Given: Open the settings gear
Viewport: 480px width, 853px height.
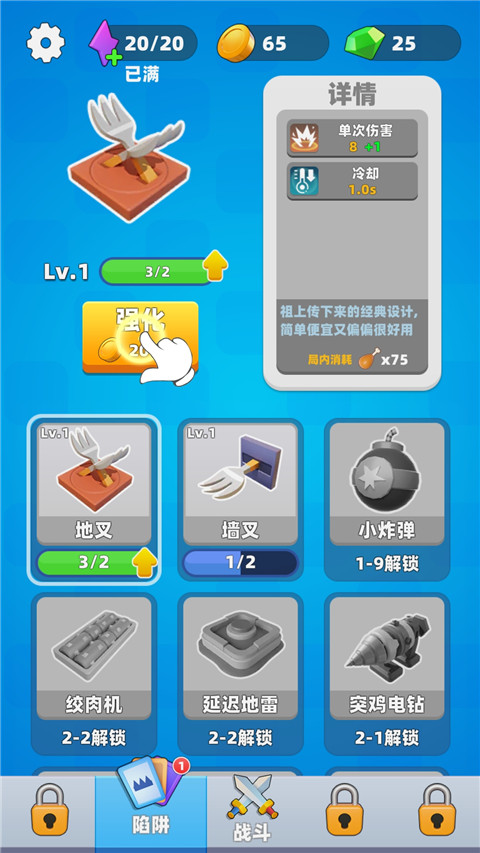Looking at the screenshot, I should (46, 42).
